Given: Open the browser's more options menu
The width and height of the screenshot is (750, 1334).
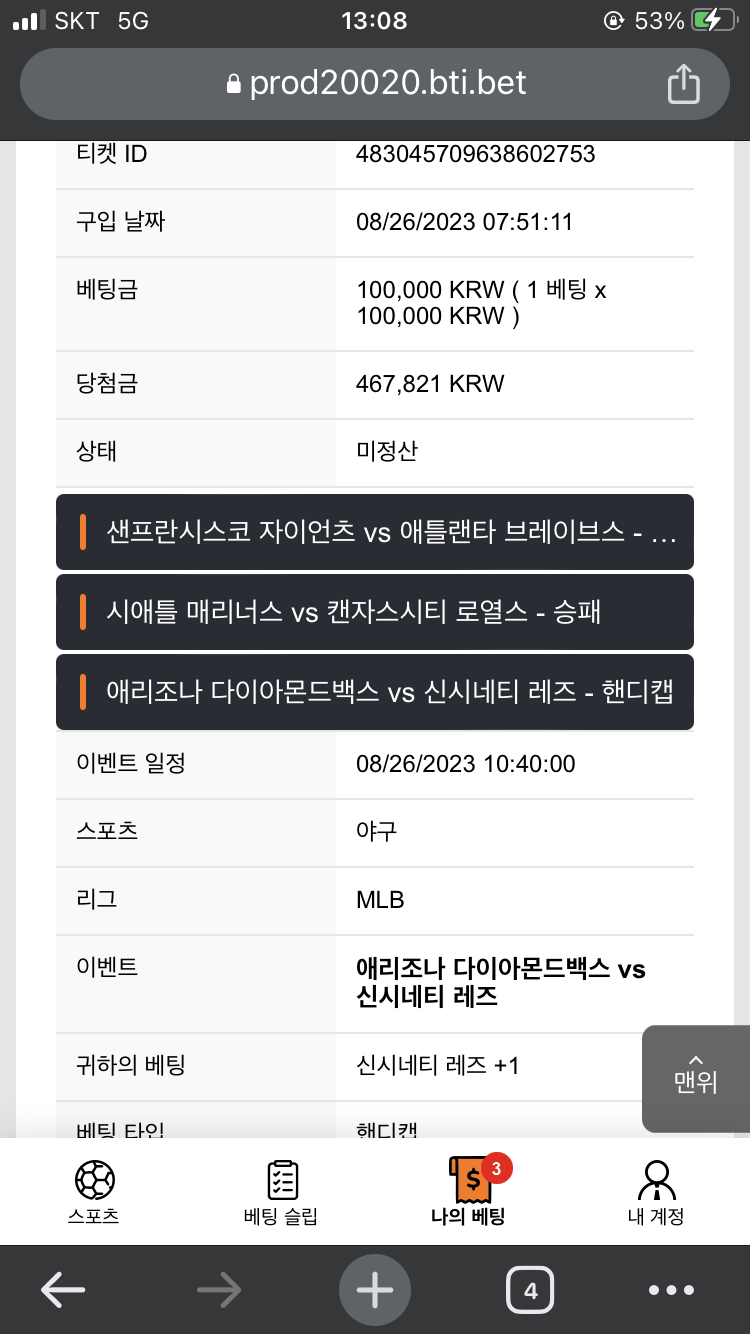Looking at the screenshot, I should (671, 1290).
